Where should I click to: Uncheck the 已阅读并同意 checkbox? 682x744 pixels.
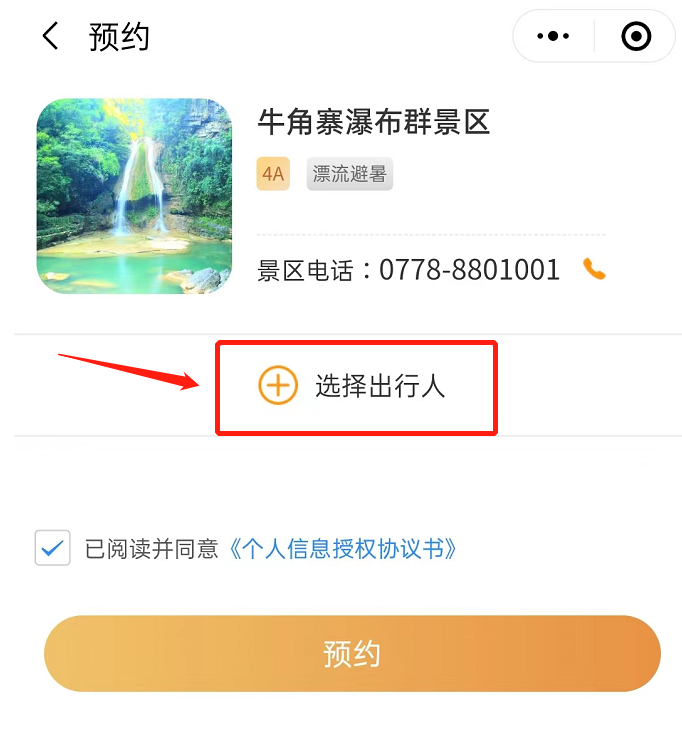[x=52, y=548]
